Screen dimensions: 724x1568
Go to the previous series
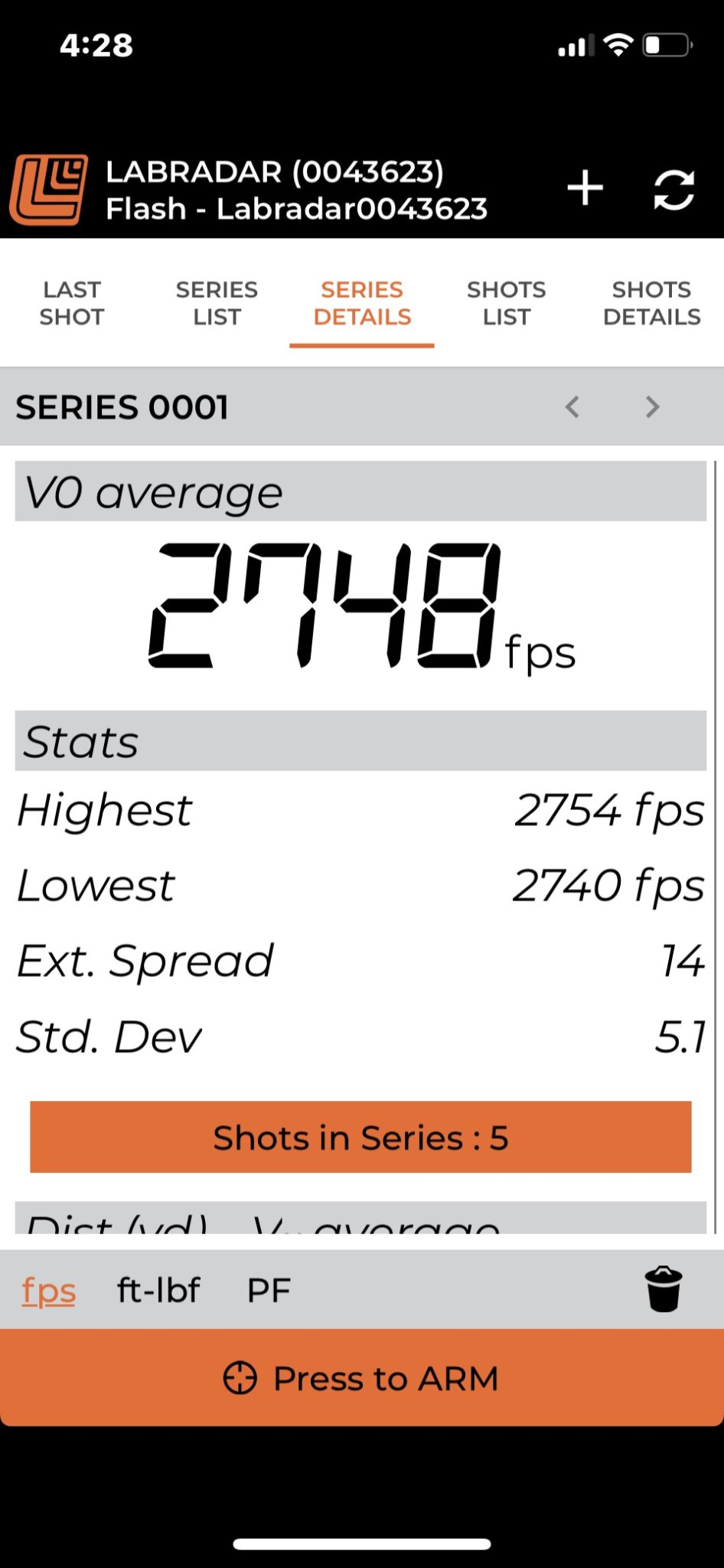tap(572, 407)
